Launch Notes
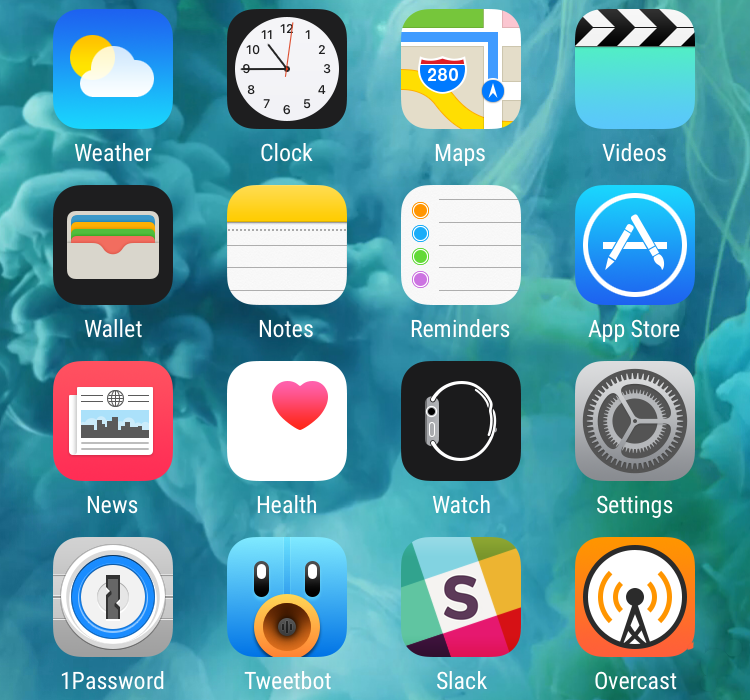 point(287,245)
